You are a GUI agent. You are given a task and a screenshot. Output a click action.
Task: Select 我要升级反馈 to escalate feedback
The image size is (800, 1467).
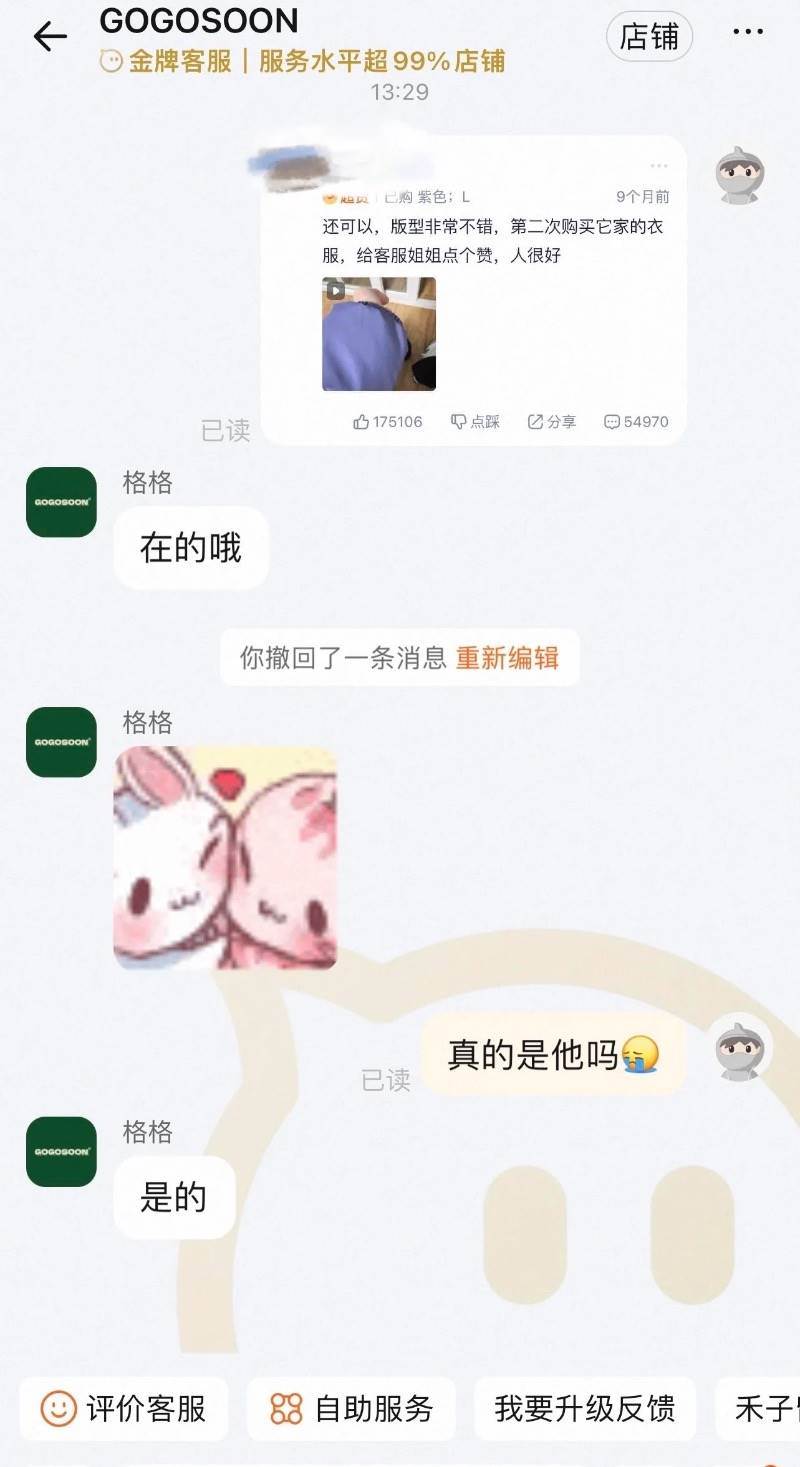click(x=584, y=1409)
